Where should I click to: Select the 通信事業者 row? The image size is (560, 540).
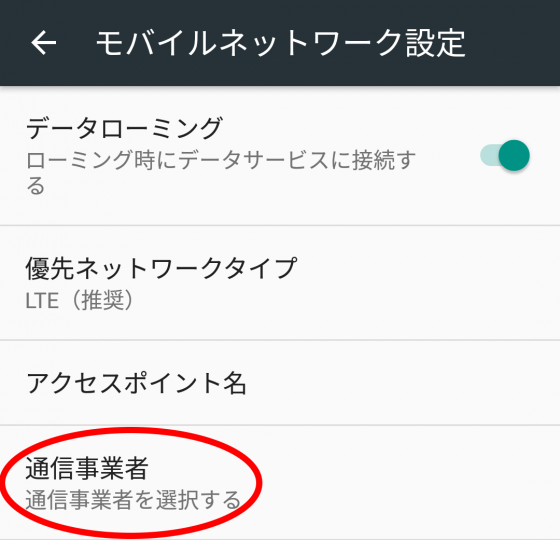pyautogui.click(x=280, y=483)
